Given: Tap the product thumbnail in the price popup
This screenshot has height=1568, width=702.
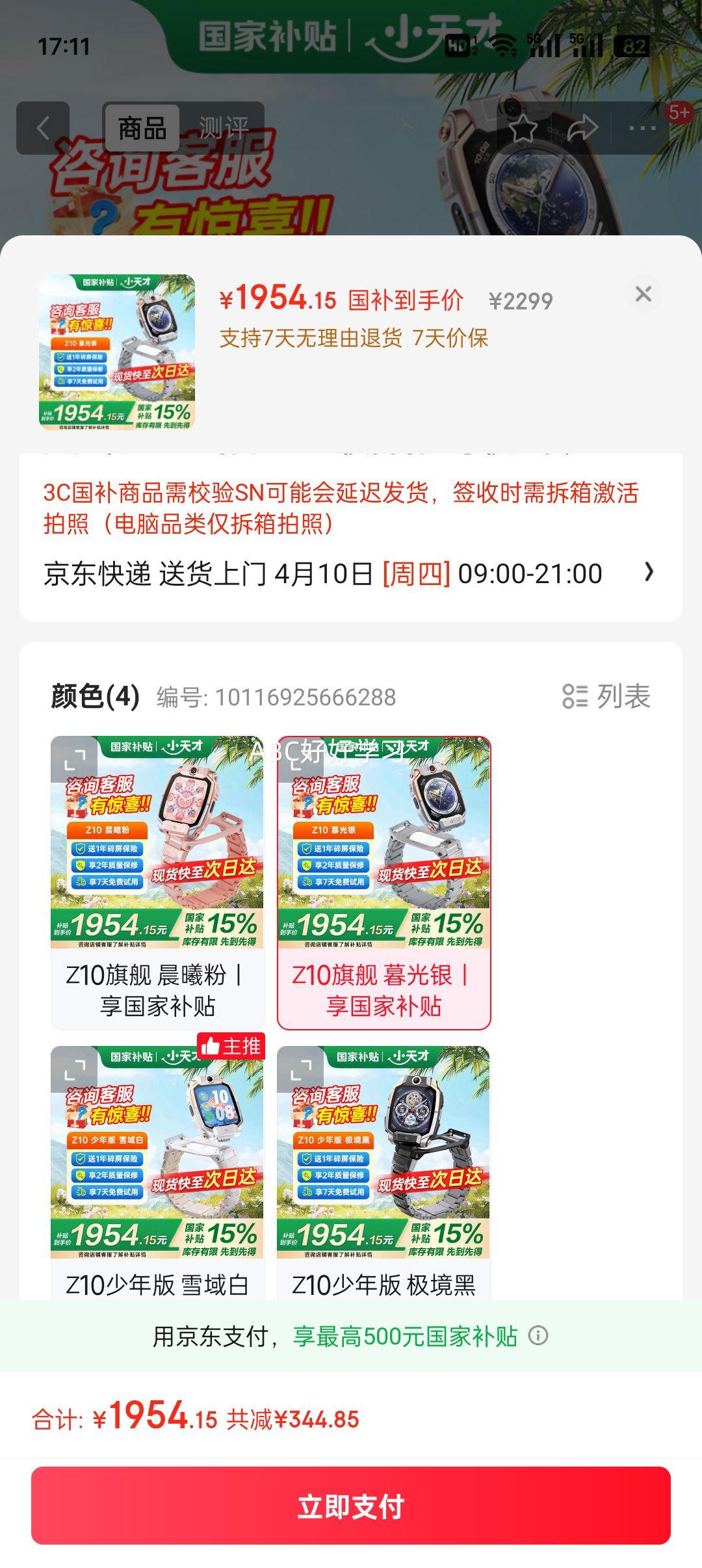Looking at the screenshot, I should coord(119,350).
